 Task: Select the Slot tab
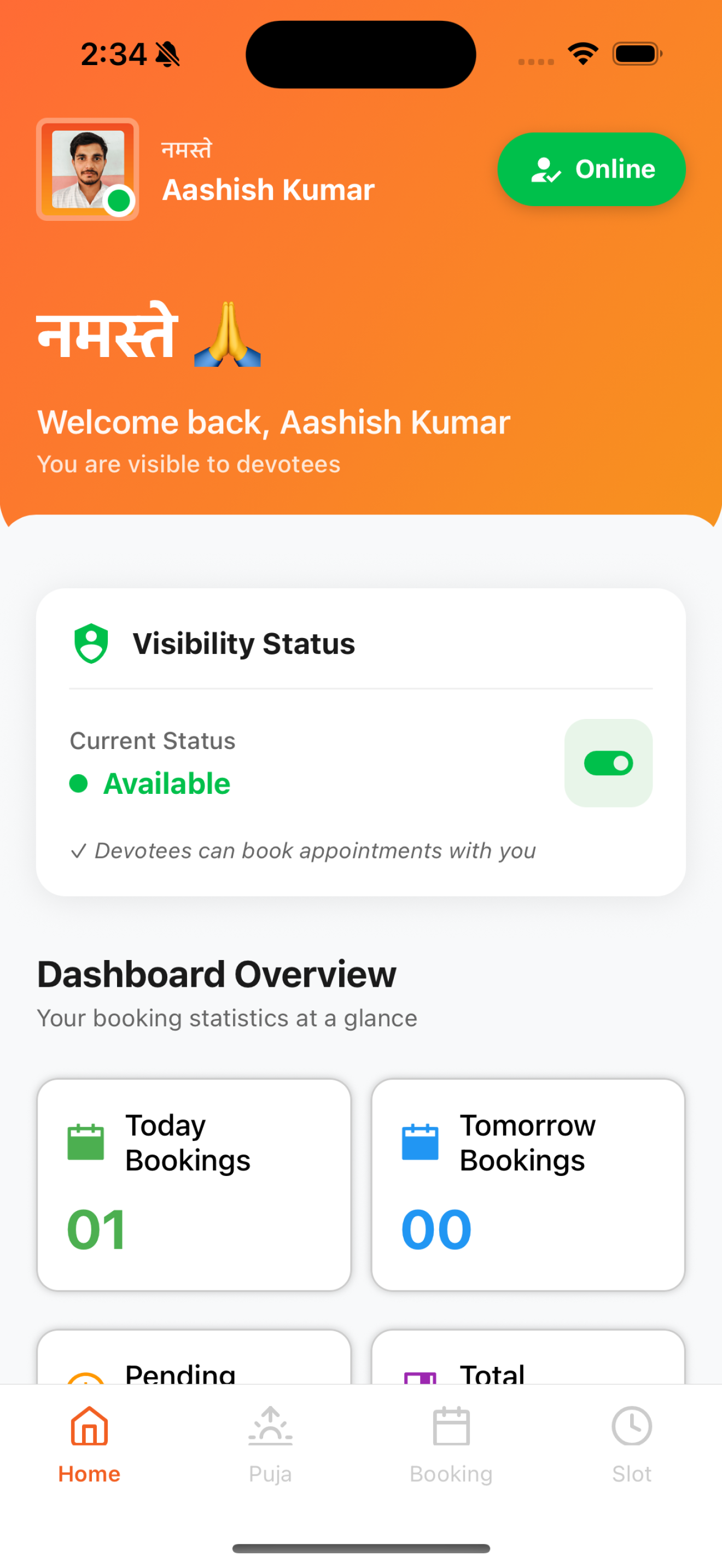[x=631, y=1443]
